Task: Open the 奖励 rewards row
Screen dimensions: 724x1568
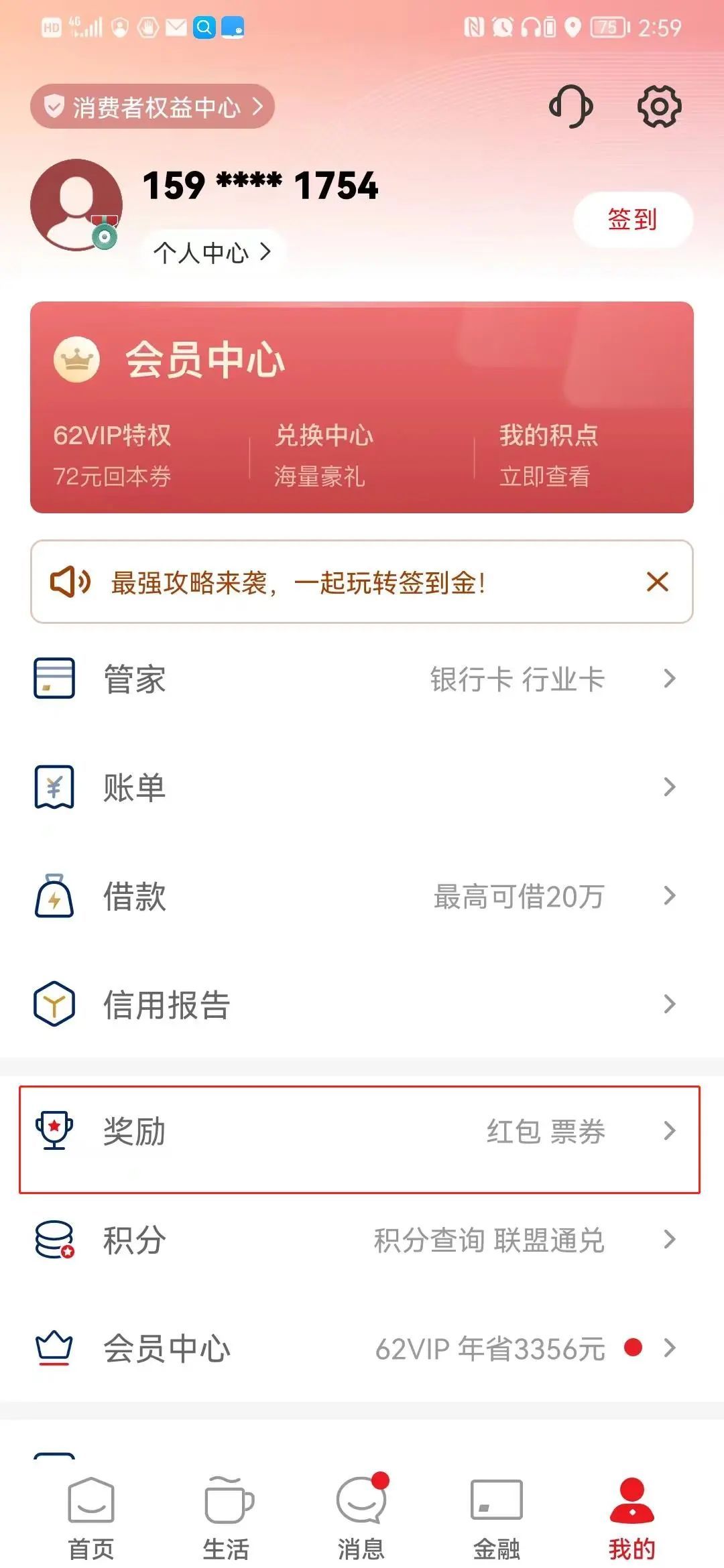Action: pyautogui.click(x=362, y=1132)
